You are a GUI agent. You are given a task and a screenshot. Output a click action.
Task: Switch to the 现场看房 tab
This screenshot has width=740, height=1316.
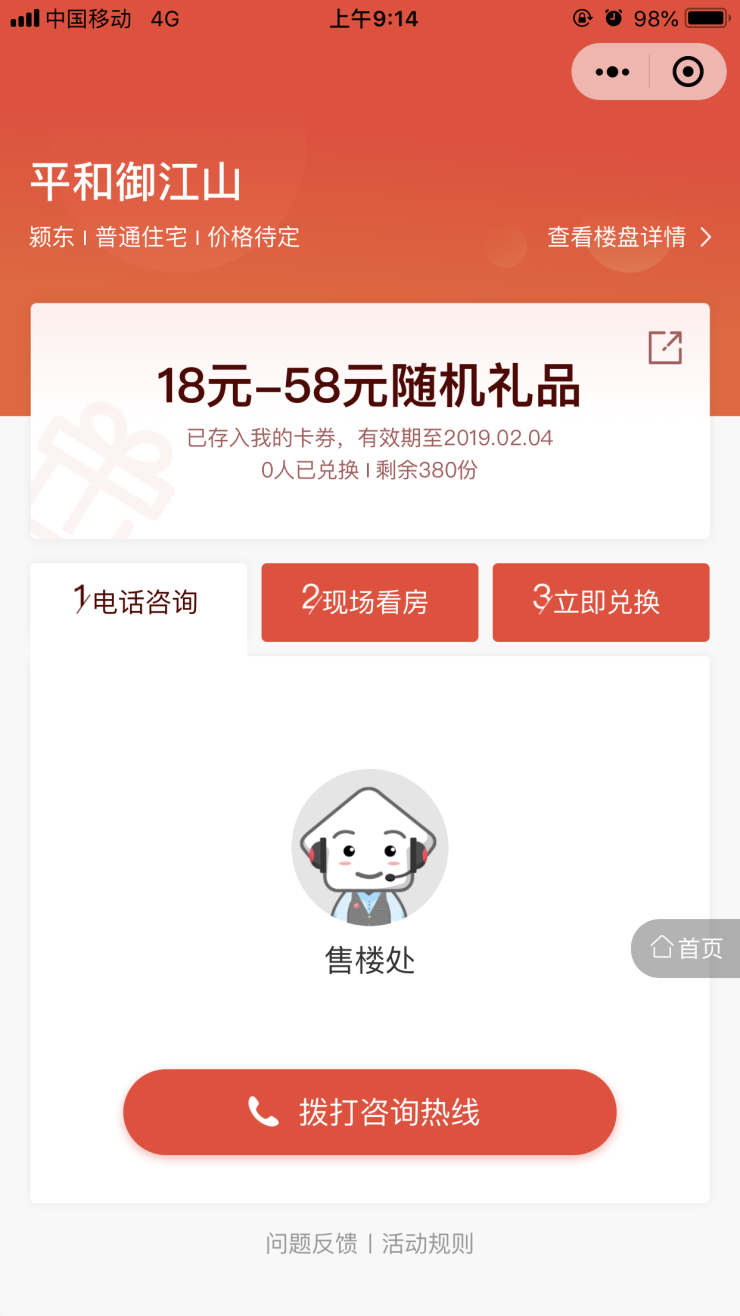pos(369,602)
